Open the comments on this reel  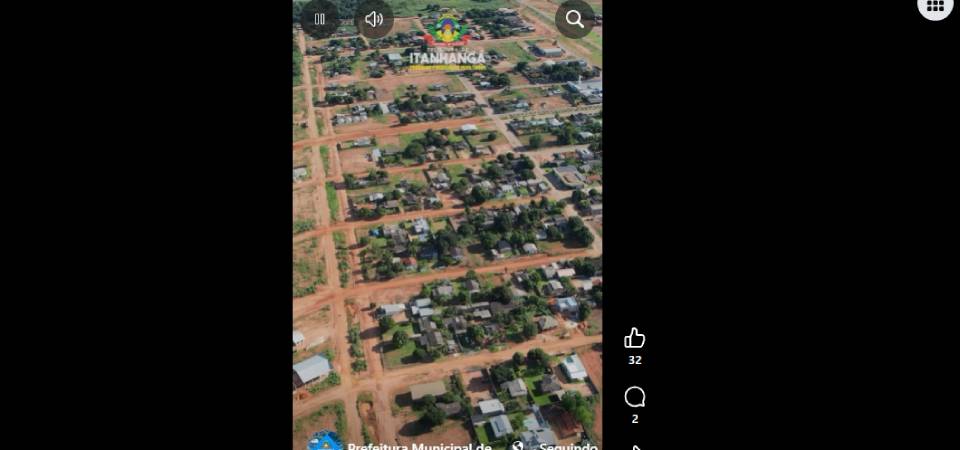tap(635, 397)
